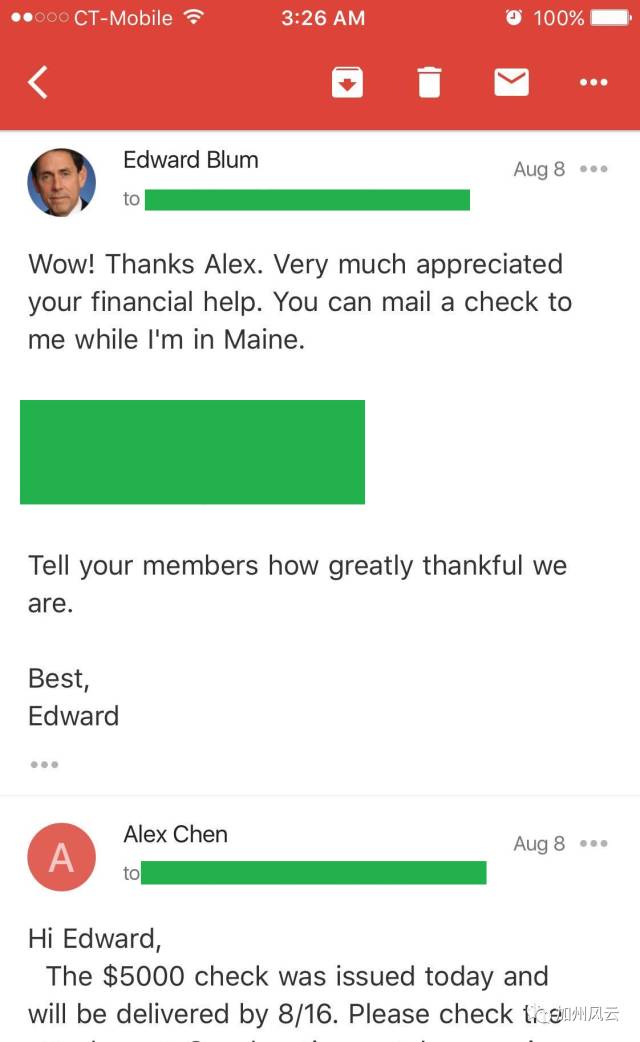Open the top bar overflow menu

pos(593,82)
